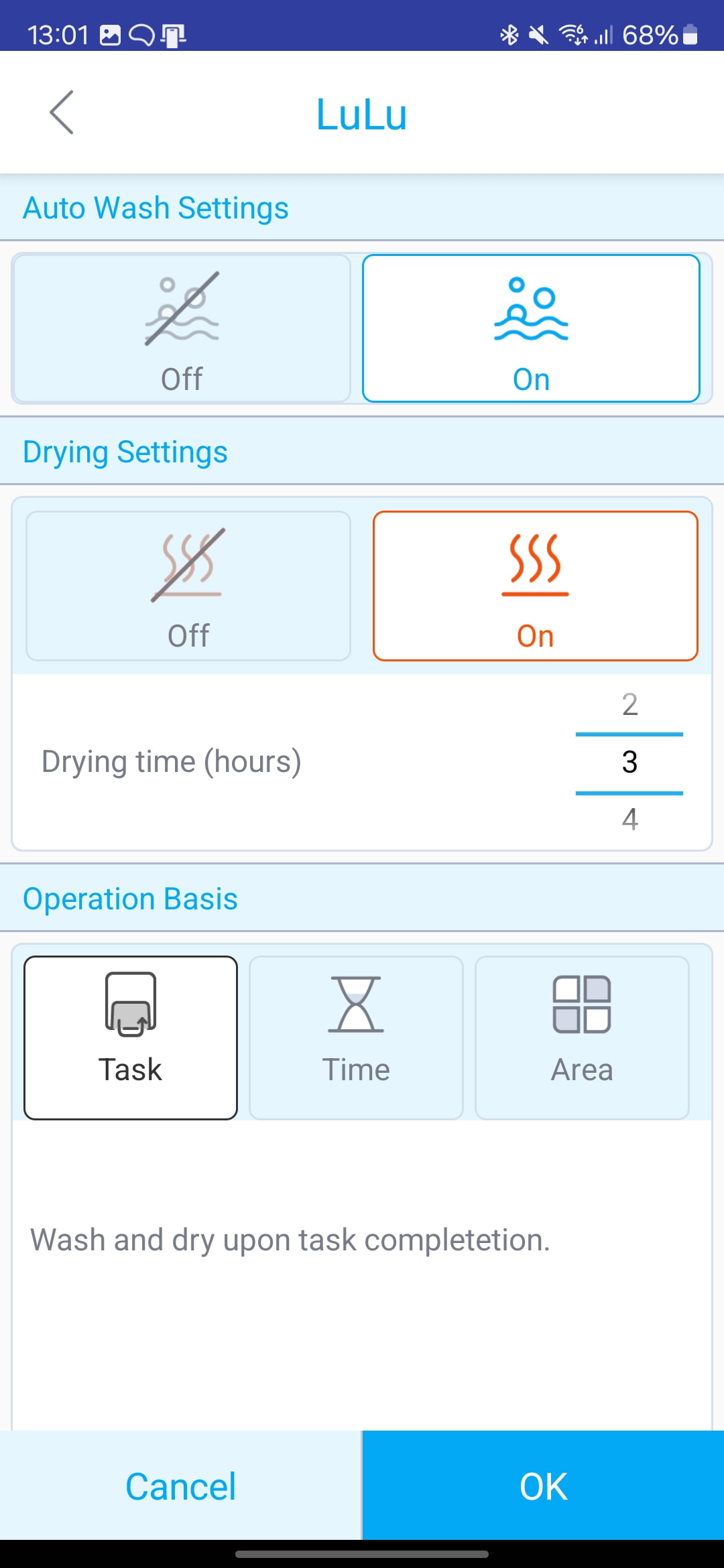Turn Auto Wash off
The height and width of the screenshot is (1568, 724).
point(182,328)
